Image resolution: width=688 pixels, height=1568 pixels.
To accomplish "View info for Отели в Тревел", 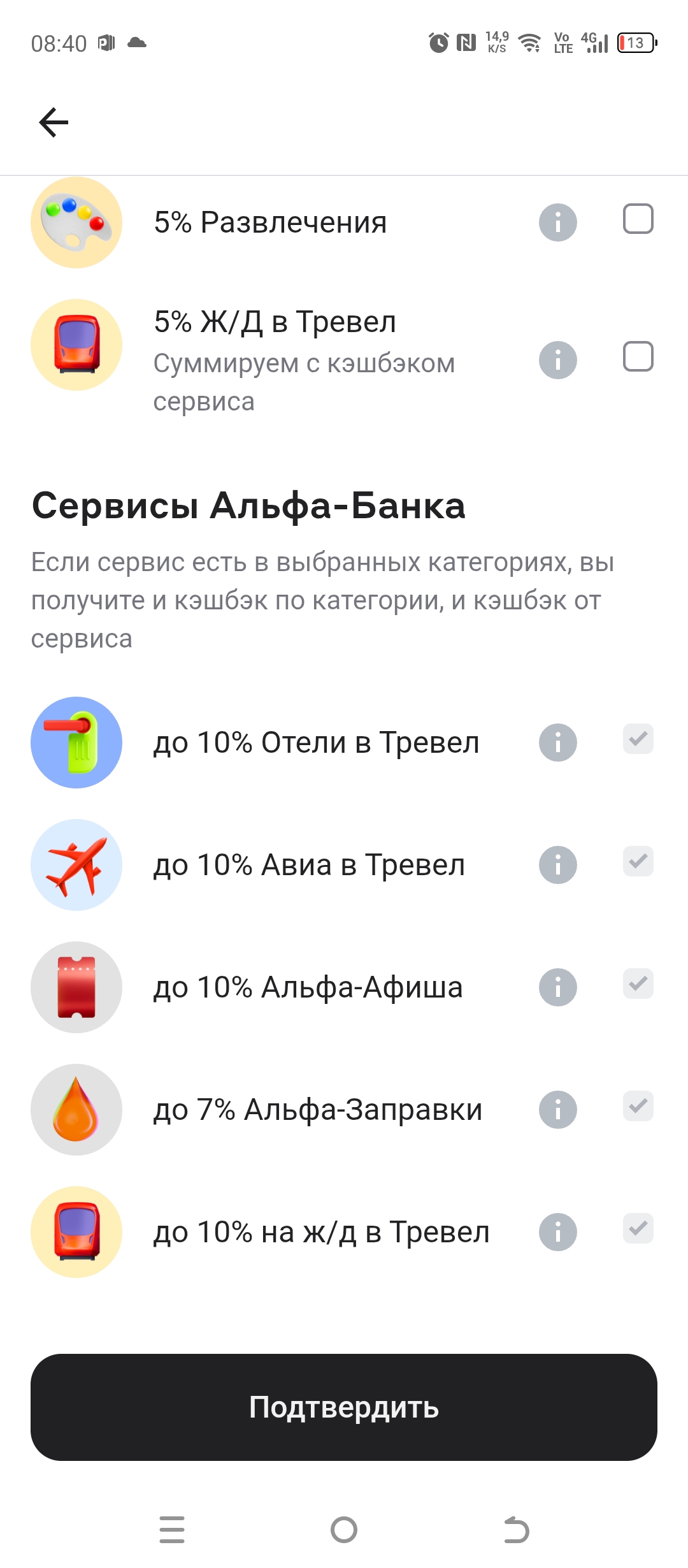I will click(557, 743).
